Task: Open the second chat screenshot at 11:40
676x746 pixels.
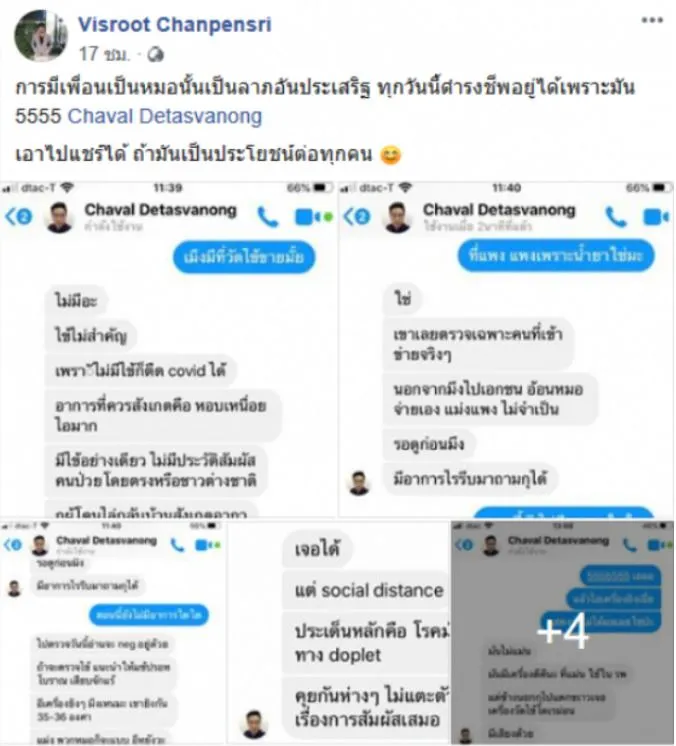Action: pyautogui.click(x=506, y=348)
